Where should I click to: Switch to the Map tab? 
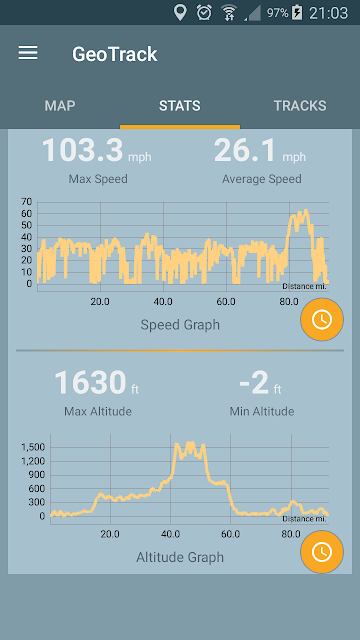pyautogui.click(x=60, y=106)
